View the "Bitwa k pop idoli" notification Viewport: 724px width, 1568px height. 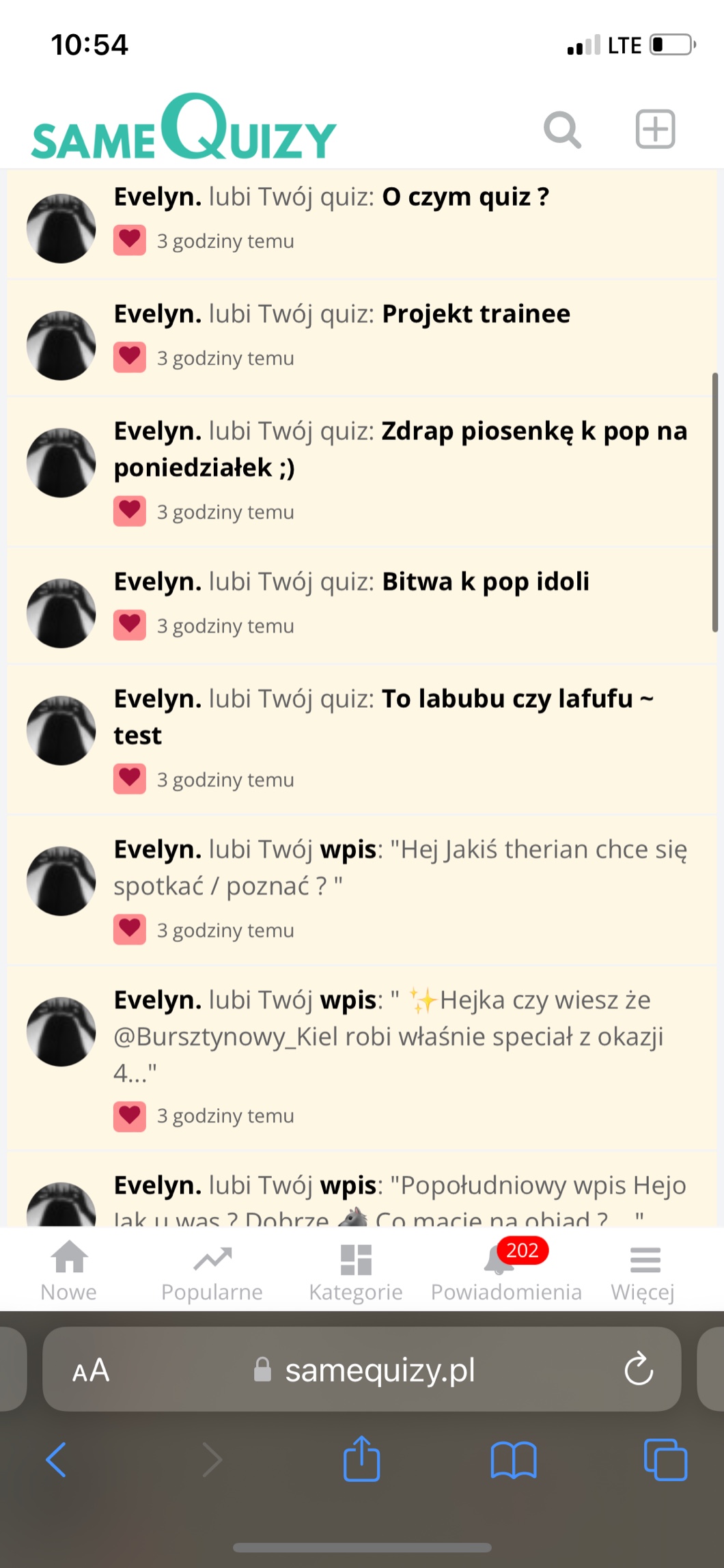[x=485, y=582]
